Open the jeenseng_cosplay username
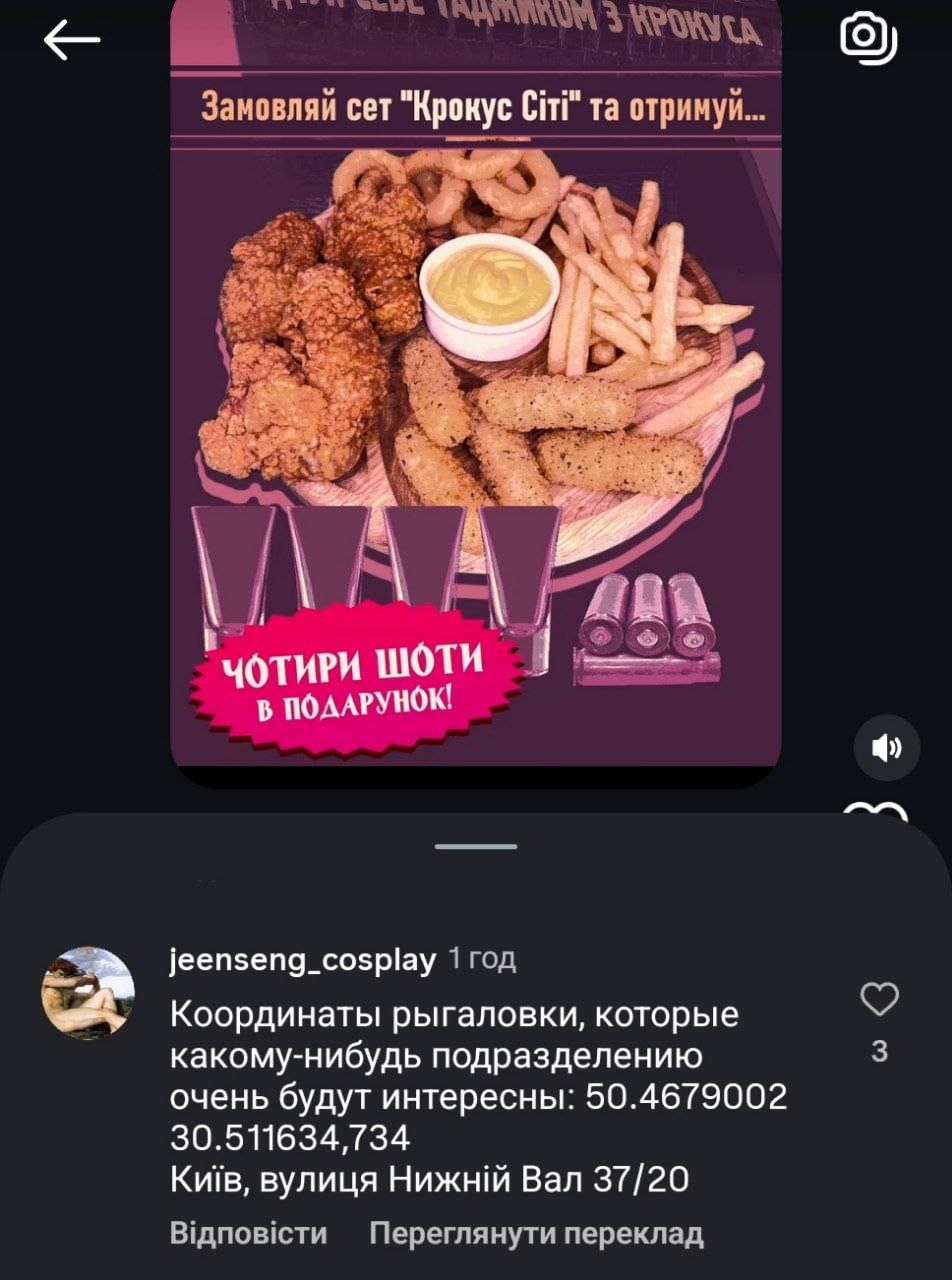This screenshot has width=952, height=1280. coord(303,960)
